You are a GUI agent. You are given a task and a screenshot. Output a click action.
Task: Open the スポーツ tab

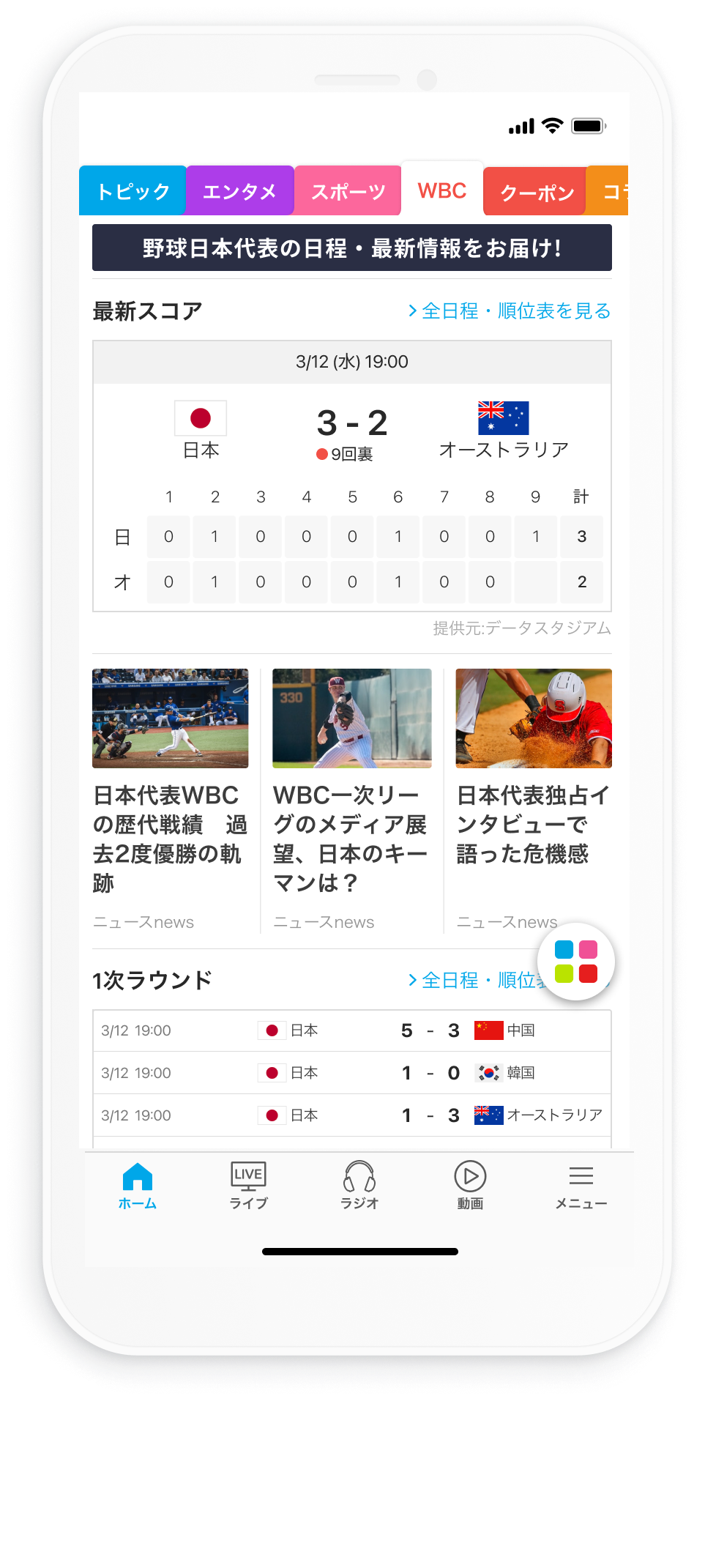pos(348,190)
